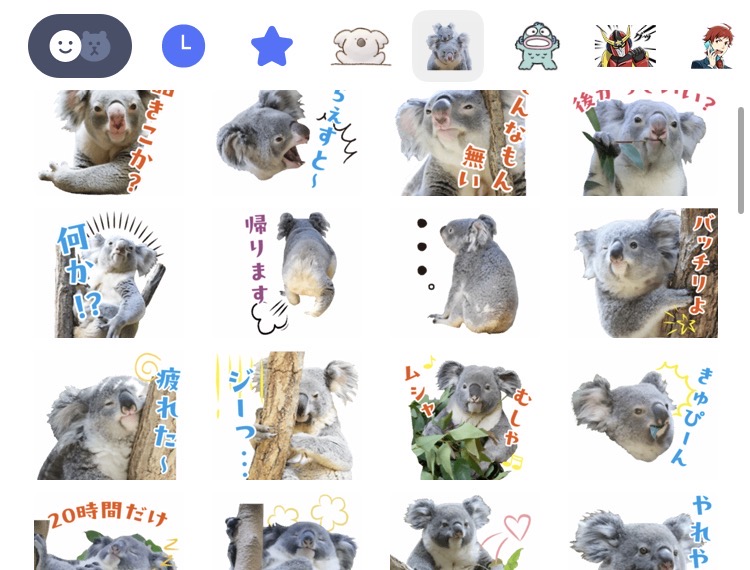Open the blue star favorites tab

click(272, 46)
